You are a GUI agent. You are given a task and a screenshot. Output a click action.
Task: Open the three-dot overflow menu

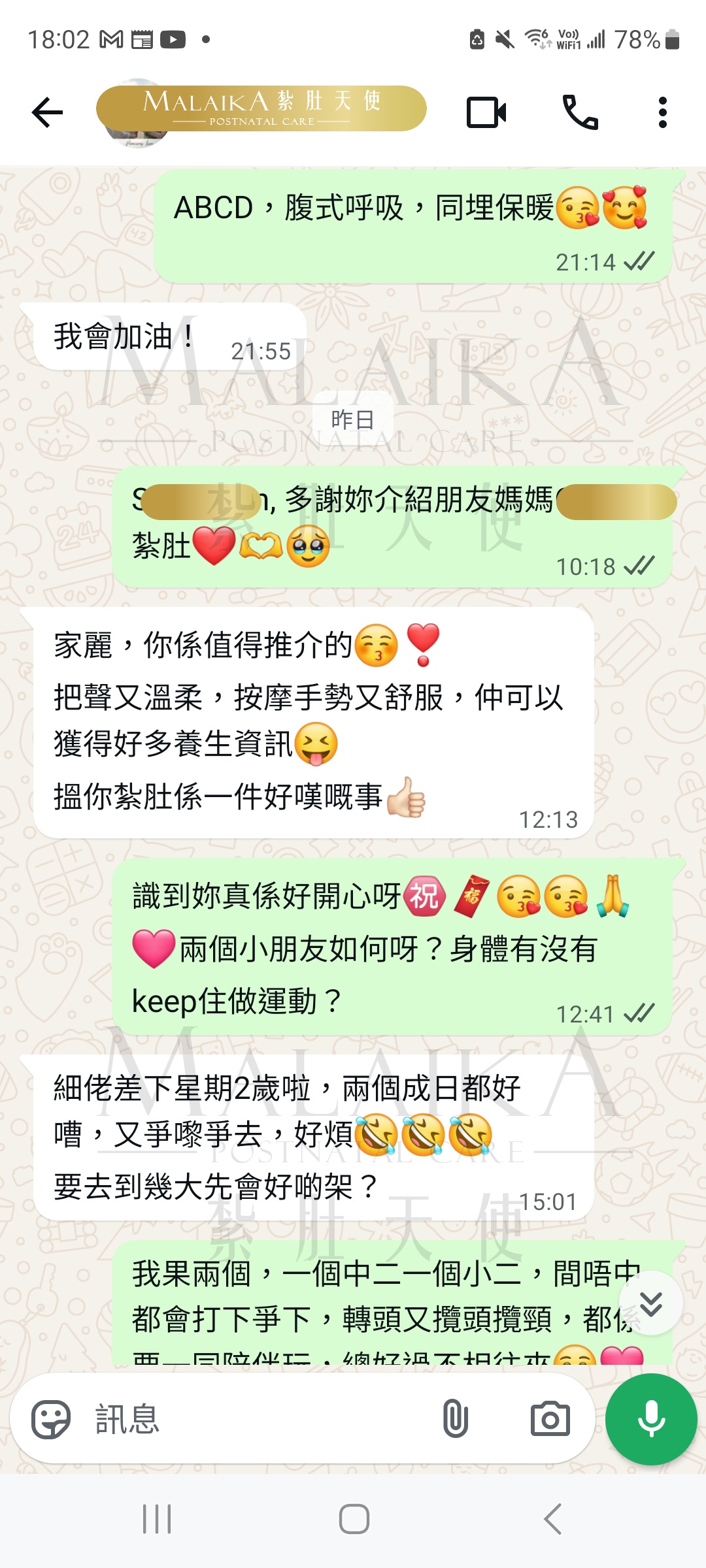click(x=662, y=112)
